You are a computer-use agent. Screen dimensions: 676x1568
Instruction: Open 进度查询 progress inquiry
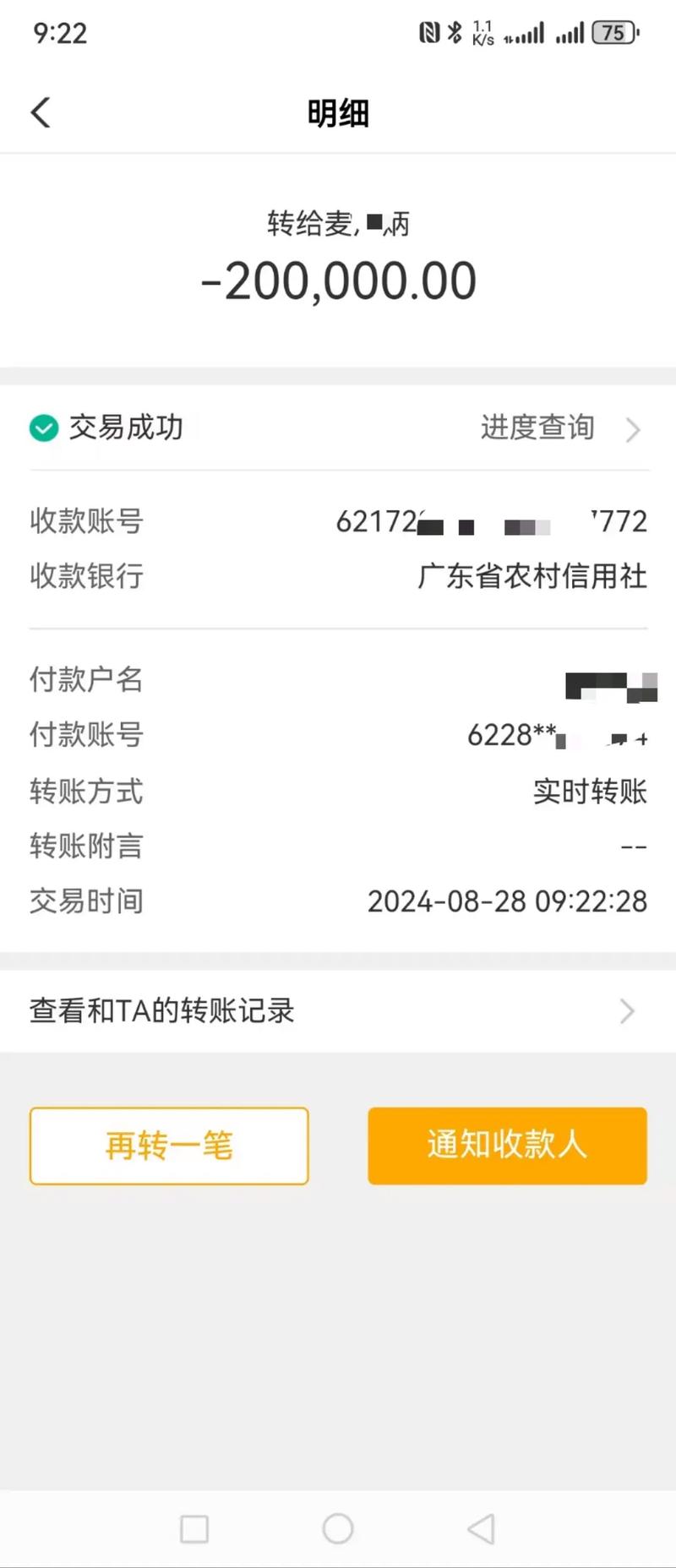pyautogui.click(x=558, y=428)
